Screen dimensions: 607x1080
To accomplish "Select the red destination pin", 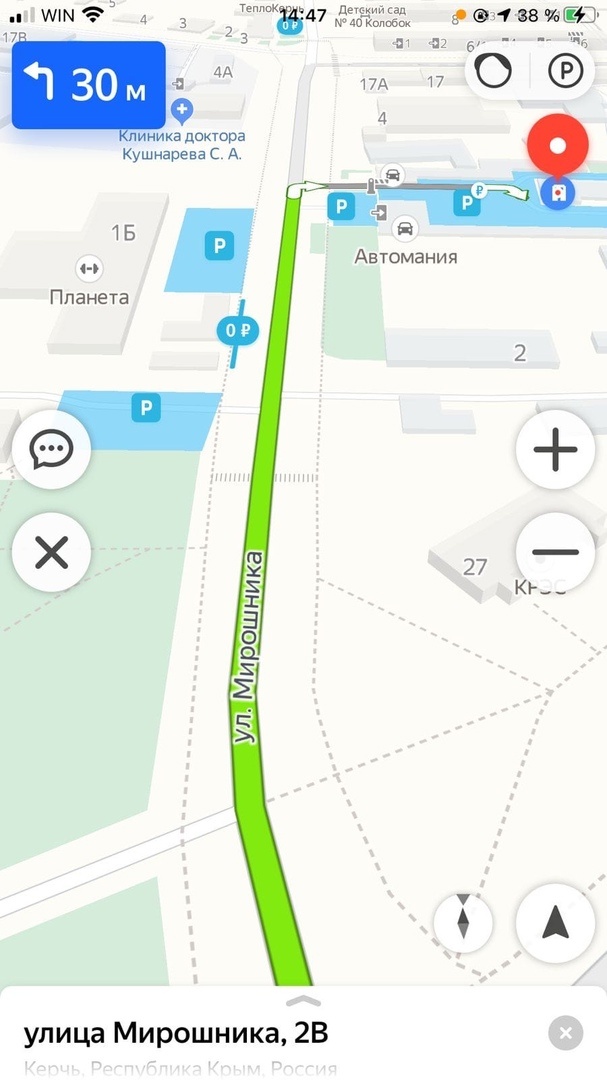I will (557, 148).
